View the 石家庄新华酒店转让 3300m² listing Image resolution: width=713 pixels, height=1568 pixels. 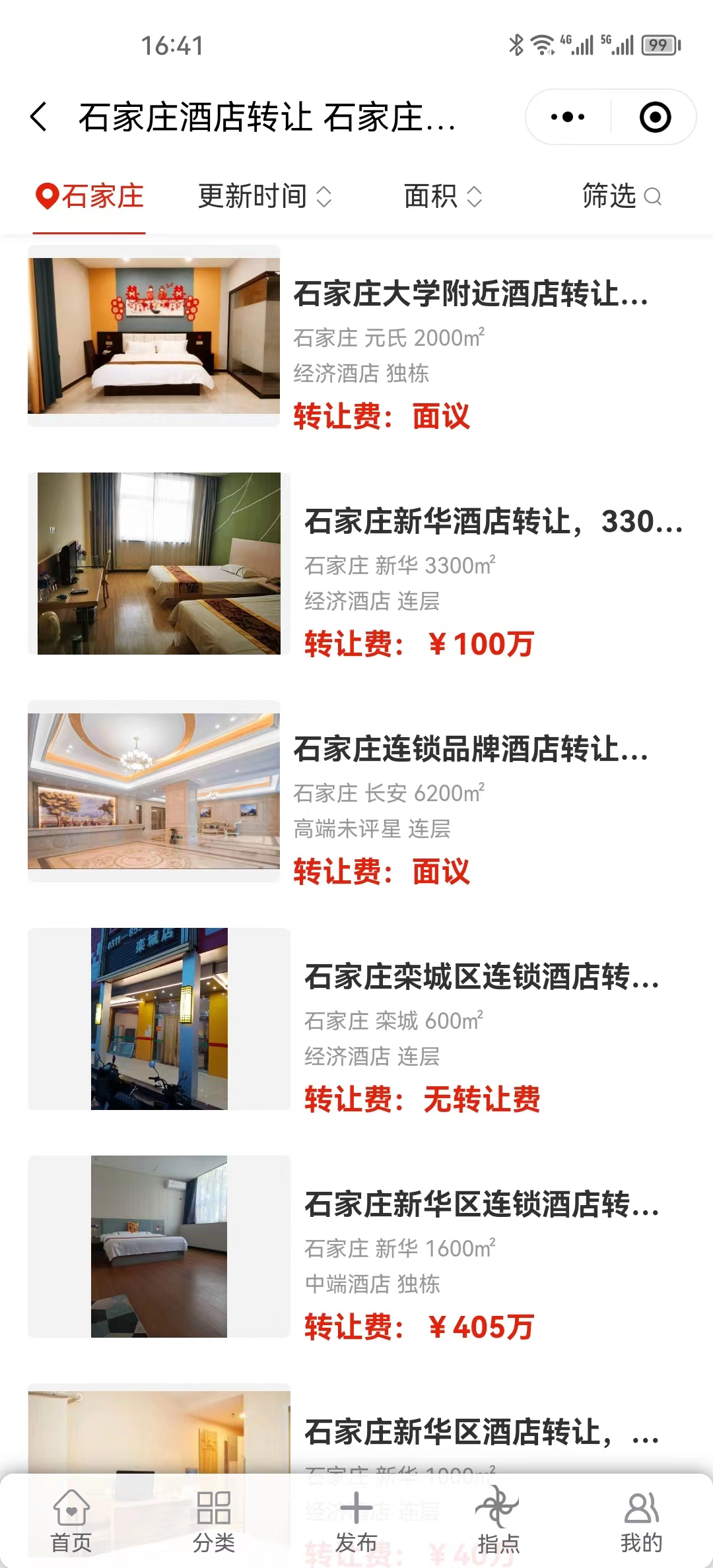click(x=492, y=521)
